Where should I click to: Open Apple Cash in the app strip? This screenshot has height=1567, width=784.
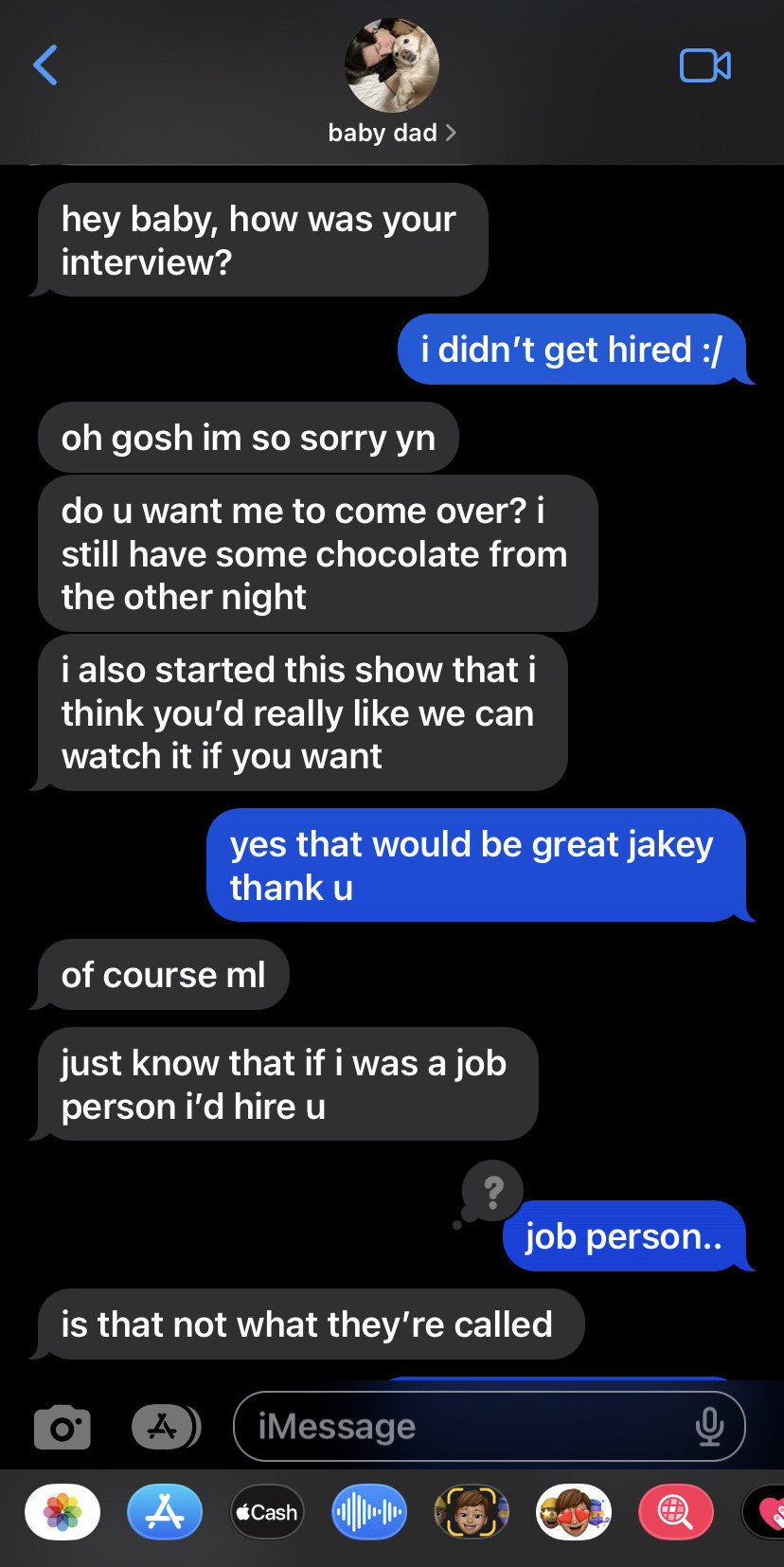tap(267, 1512)
